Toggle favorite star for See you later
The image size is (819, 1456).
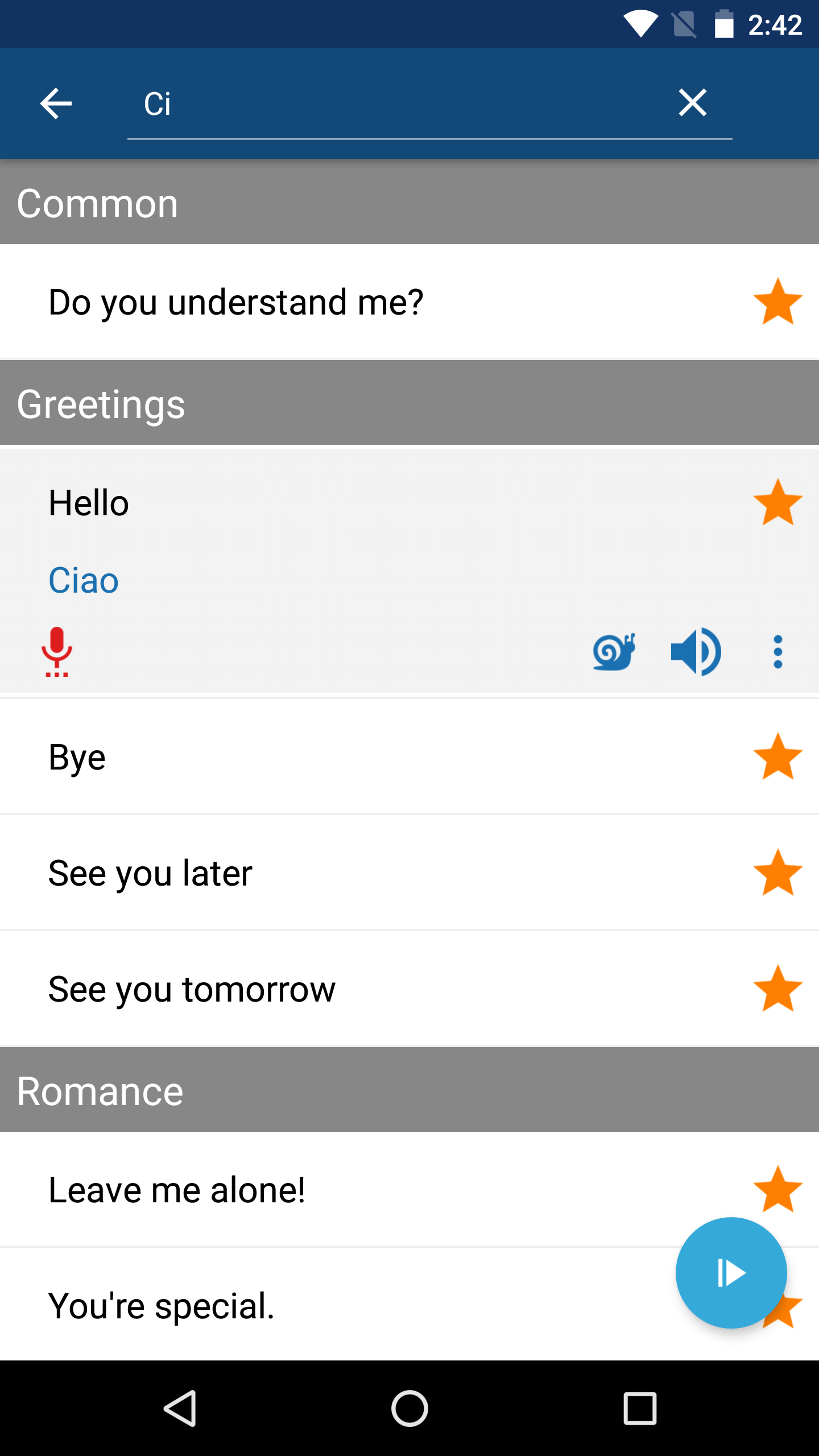[x=777, y=873]
